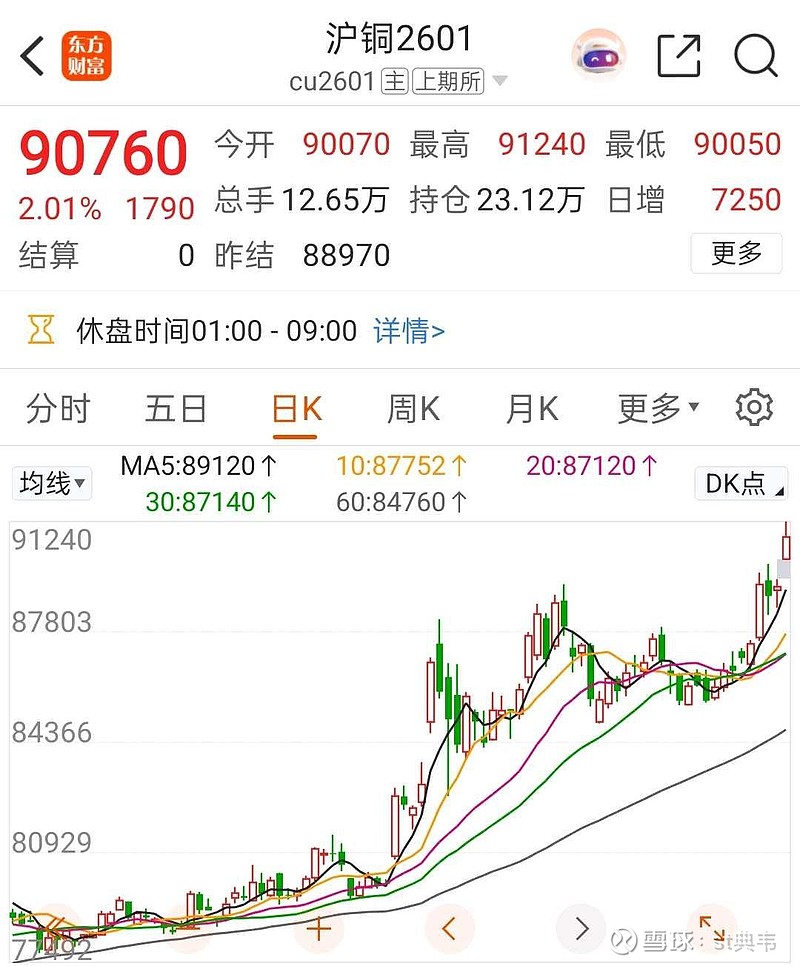Image resolution: width=800 pixels, height=966 pixels.
Task: Open search via the magnifier icon
Action: (x=756, y=57)
